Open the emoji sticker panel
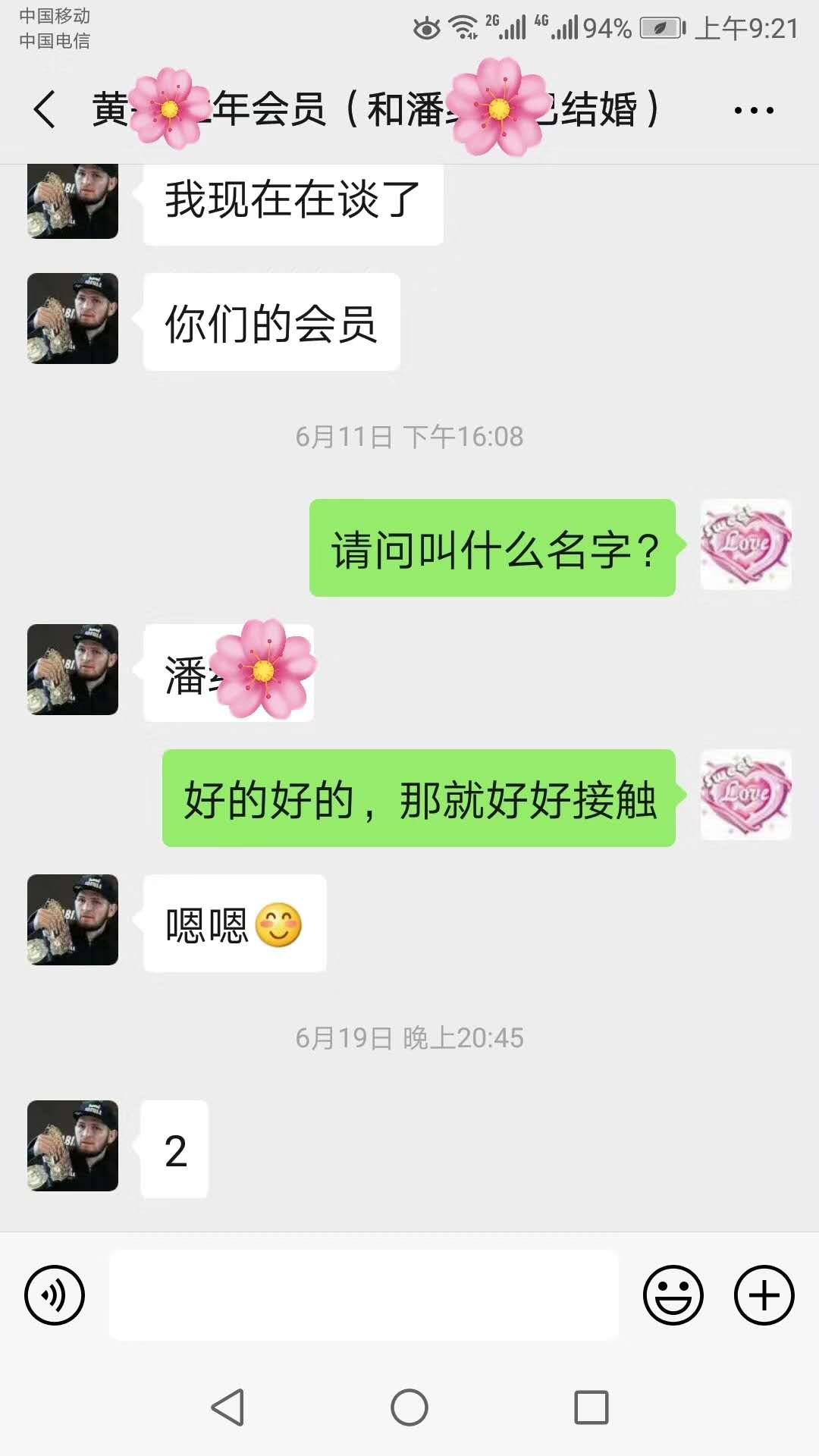Screen dimensions: 819x1456 pos(673,1295)
